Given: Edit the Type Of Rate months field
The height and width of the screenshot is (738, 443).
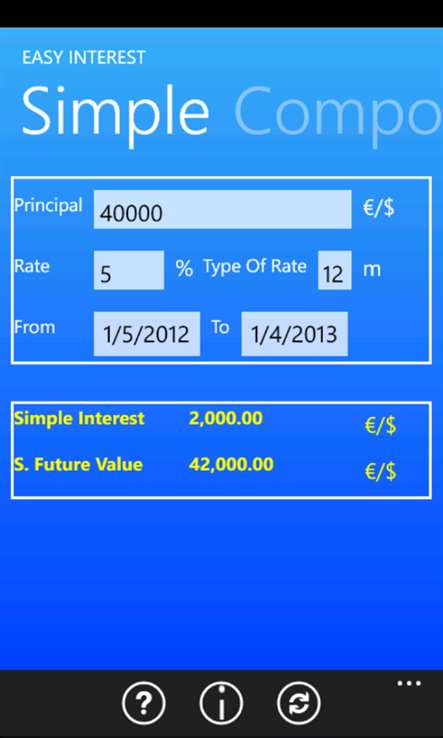Looking at the screenshot, I should pyautogui.click(x=335, y=270).
